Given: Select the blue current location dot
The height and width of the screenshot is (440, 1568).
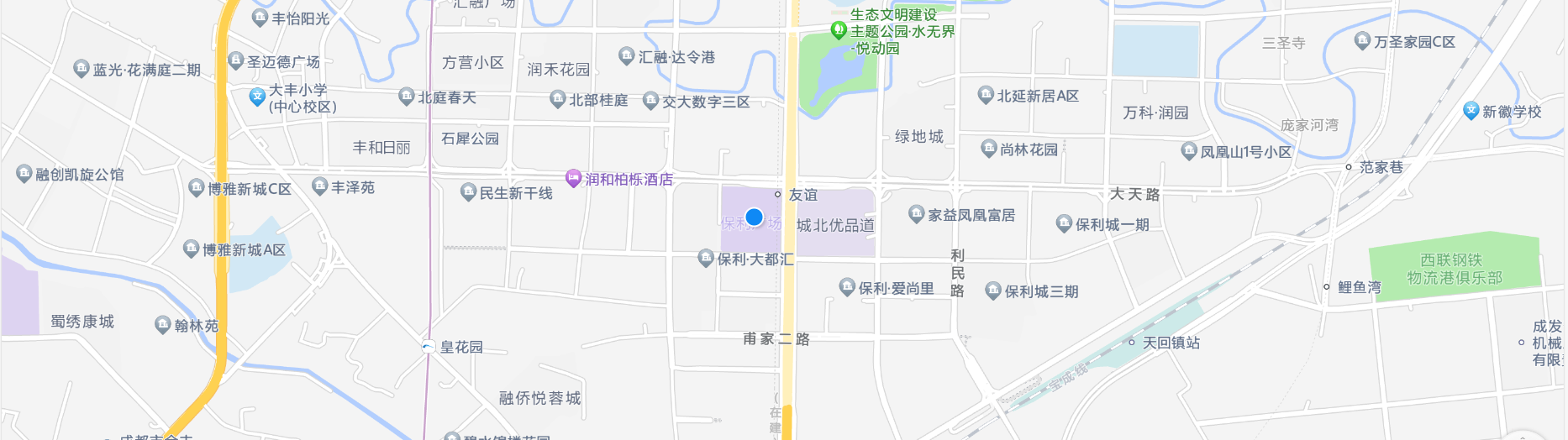Looking at the screenshot, I should [754, 217].
